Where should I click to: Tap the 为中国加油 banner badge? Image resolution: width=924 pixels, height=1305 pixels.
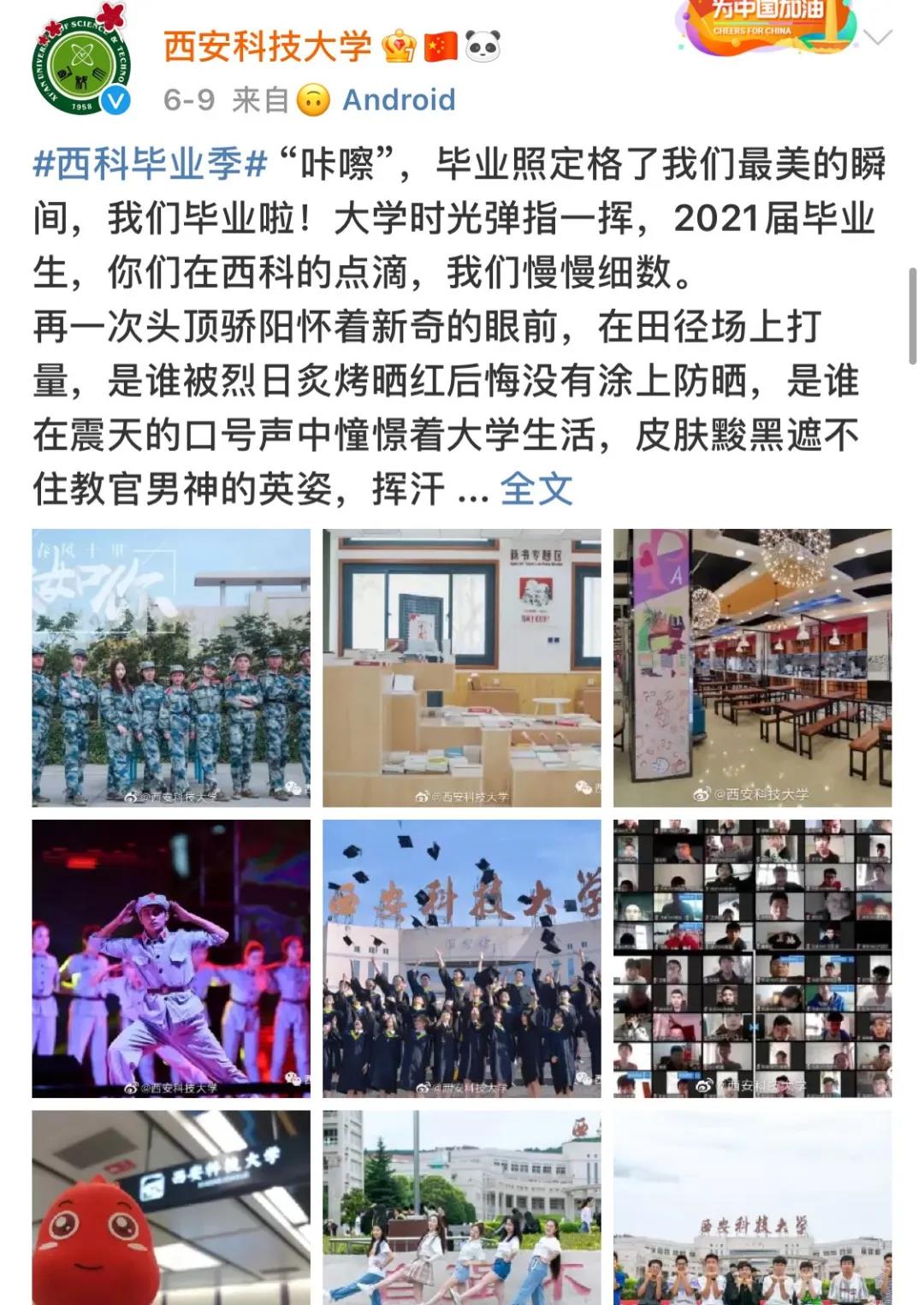(766, 26)
